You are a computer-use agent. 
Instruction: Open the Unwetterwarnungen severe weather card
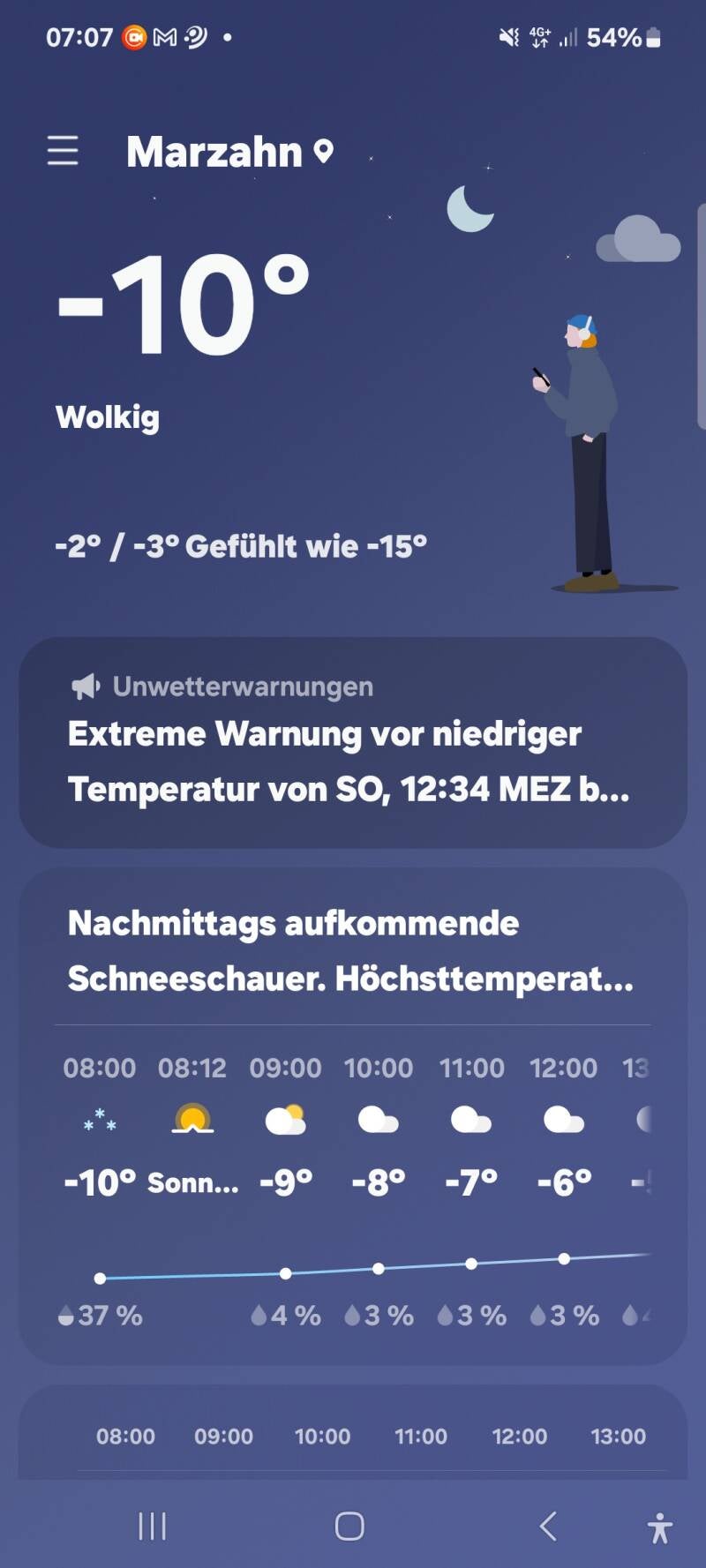click(352, 742)
